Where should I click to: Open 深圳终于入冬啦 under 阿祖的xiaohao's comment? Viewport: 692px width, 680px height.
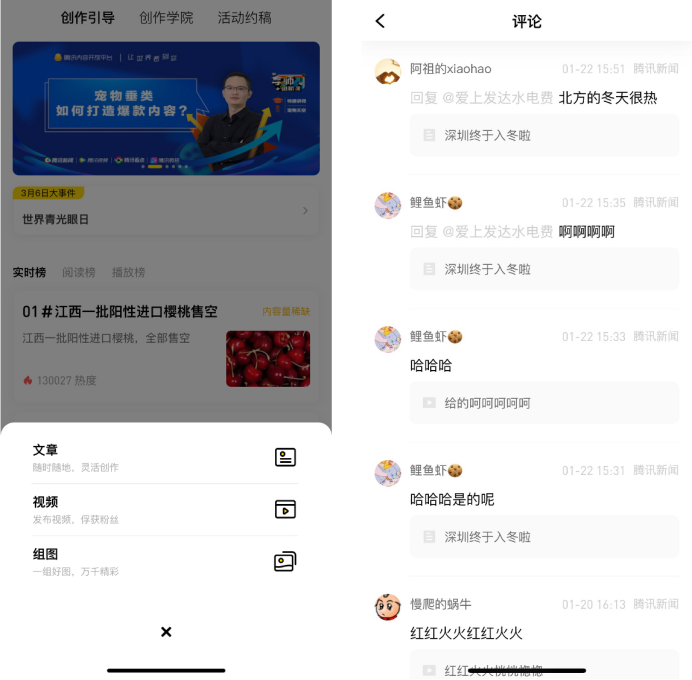tap(544, 135)
